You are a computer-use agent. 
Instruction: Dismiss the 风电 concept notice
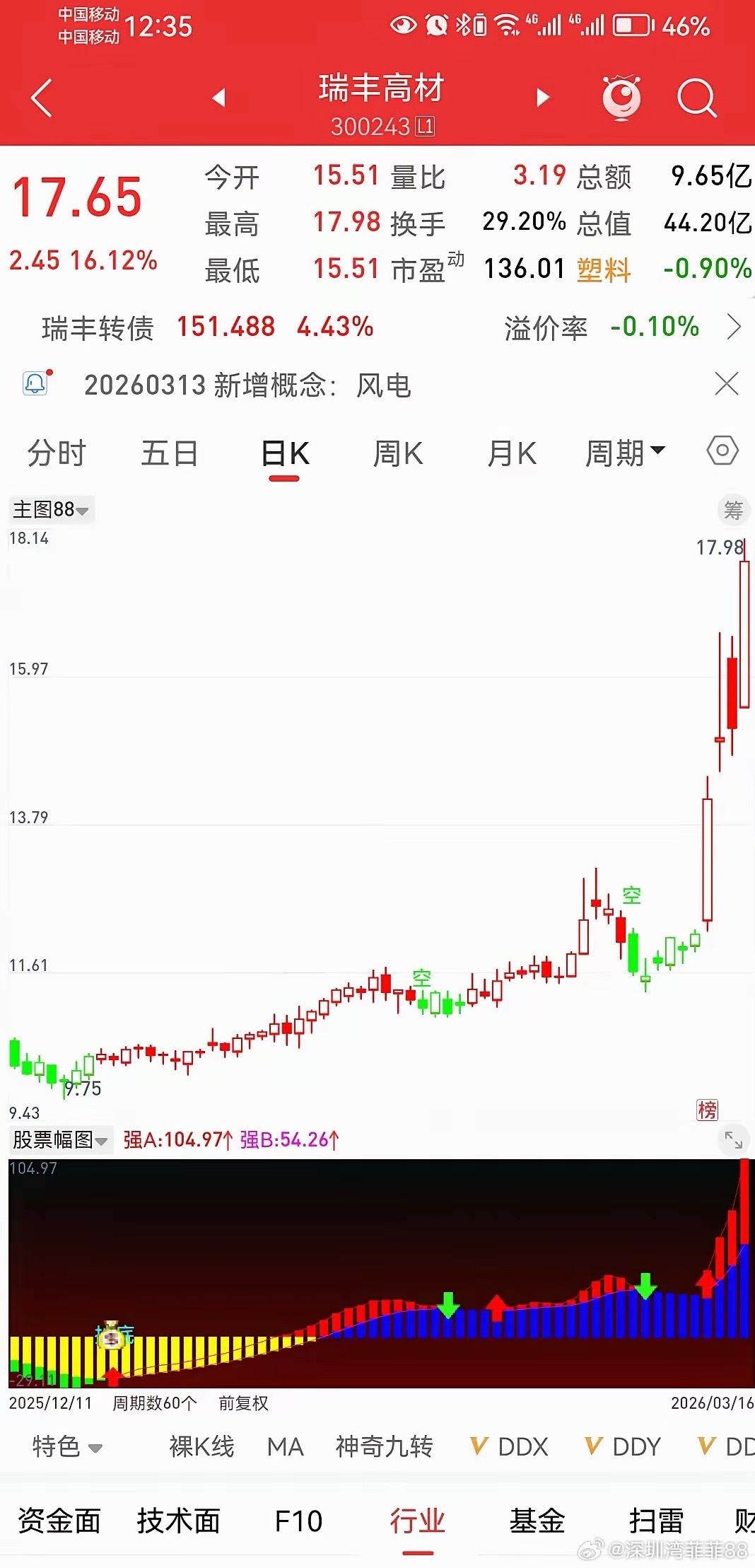coord(727,383)
